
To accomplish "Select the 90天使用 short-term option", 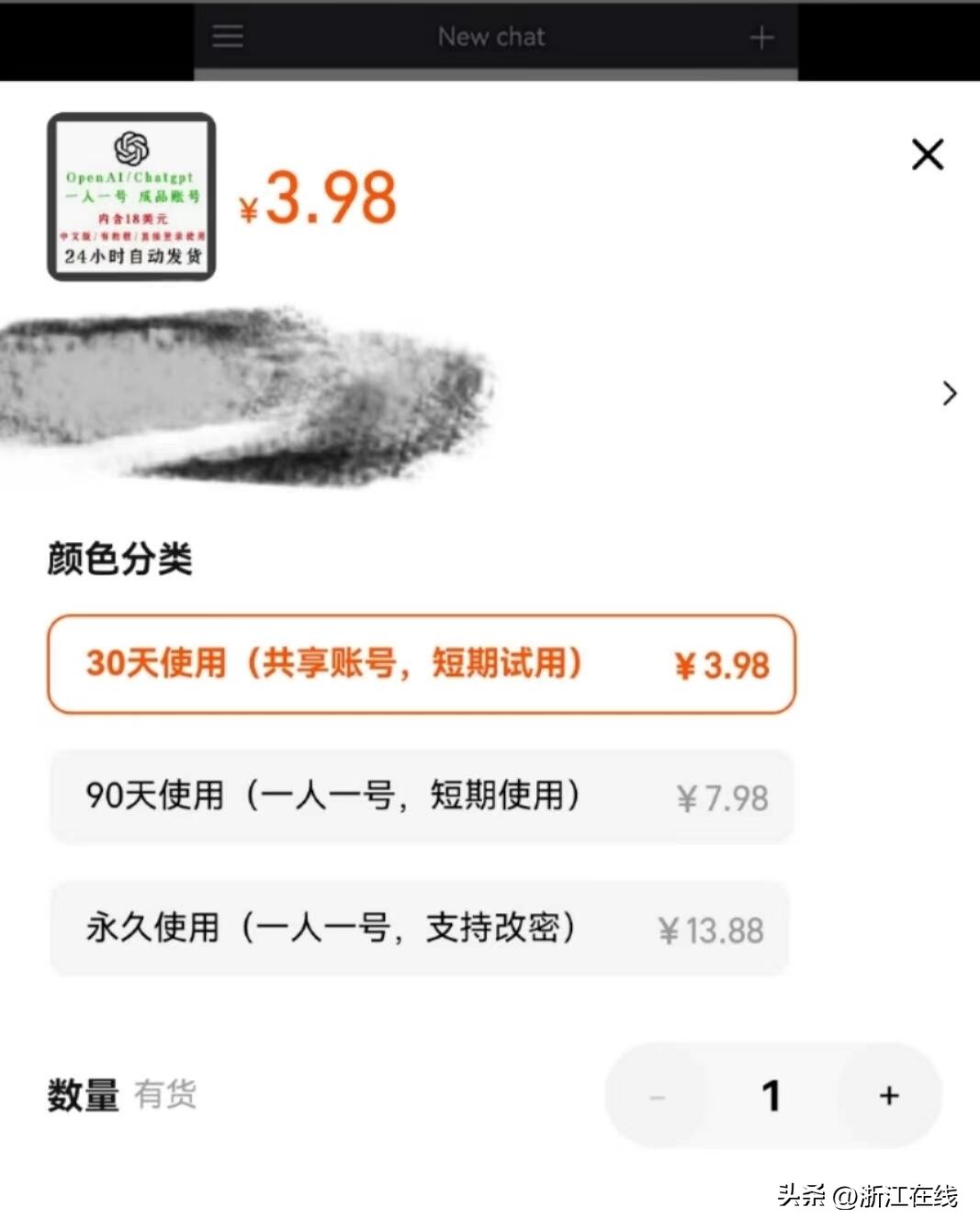I will pos(420,796).
